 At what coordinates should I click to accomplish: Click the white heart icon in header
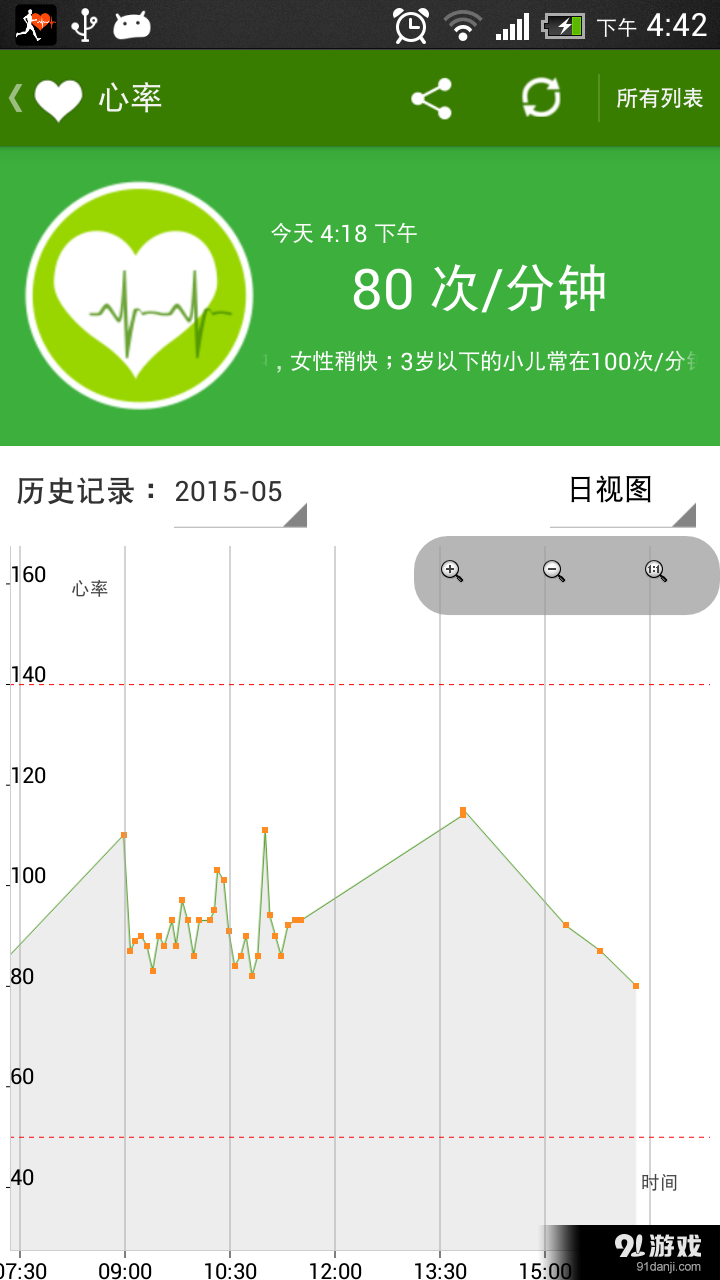pyautogui.click(x=57, y=97)
